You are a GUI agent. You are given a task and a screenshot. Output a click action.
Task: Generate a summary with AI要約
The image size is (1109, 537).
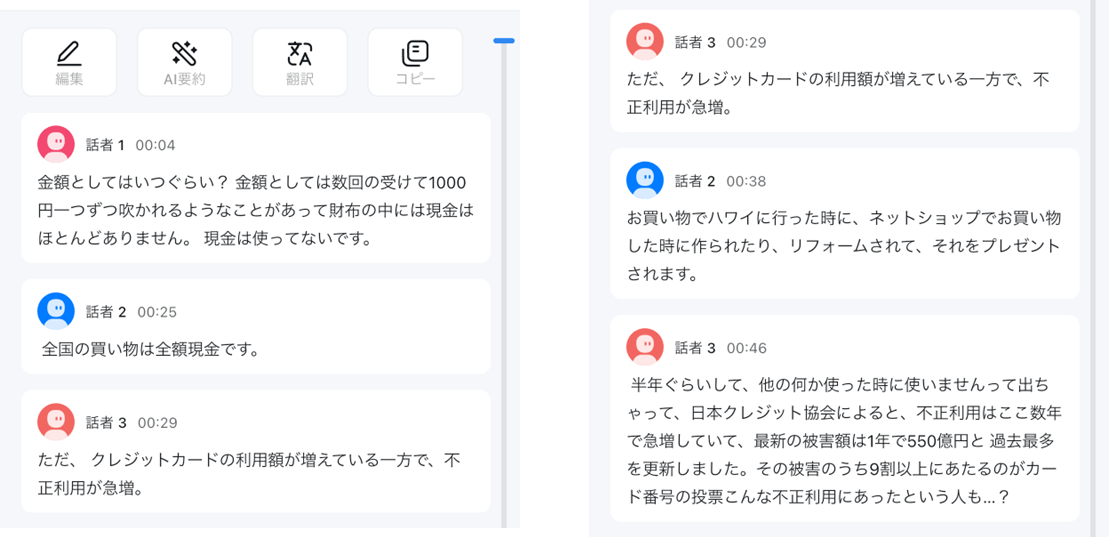point(184,62)
